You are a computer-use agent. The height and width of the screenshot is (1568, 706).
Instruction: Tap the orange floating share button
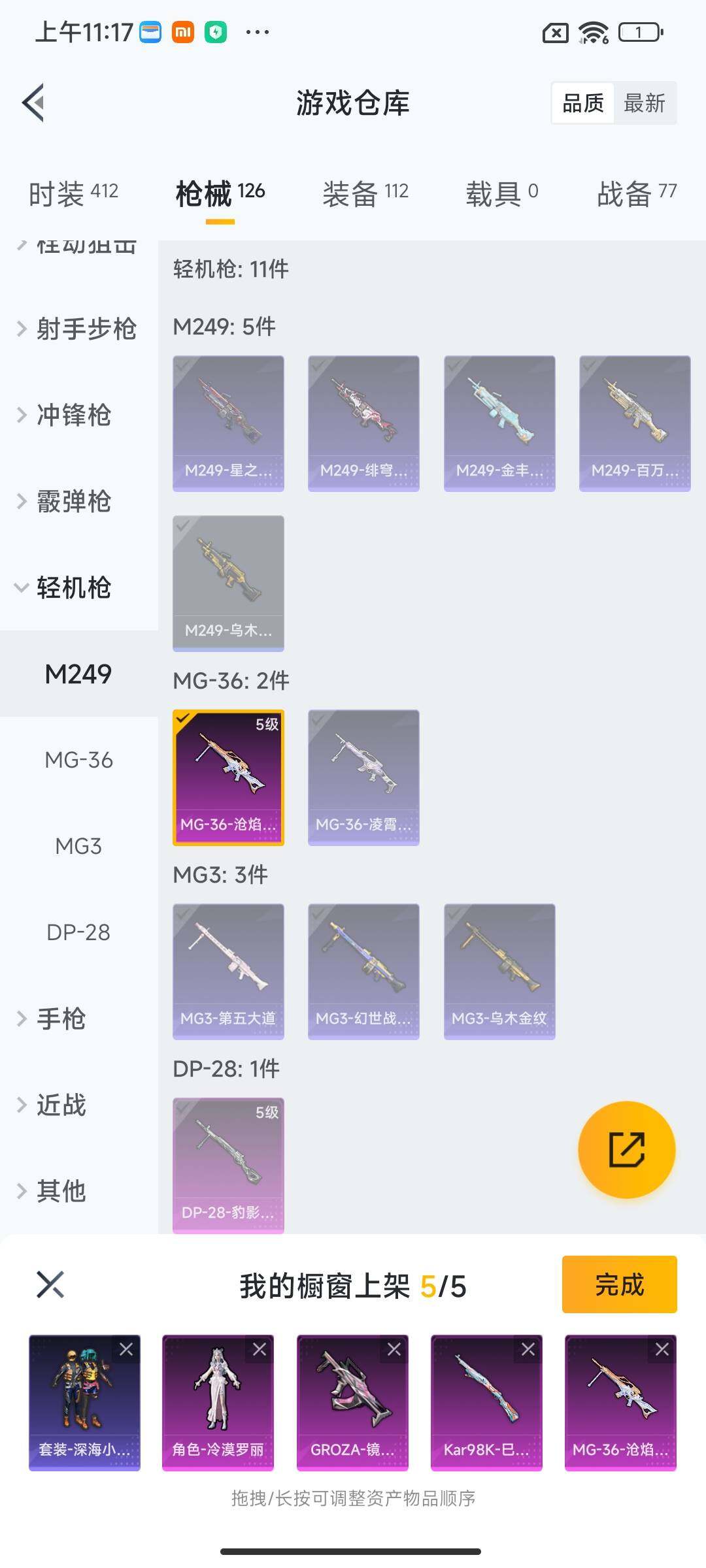click(626, 1150)
